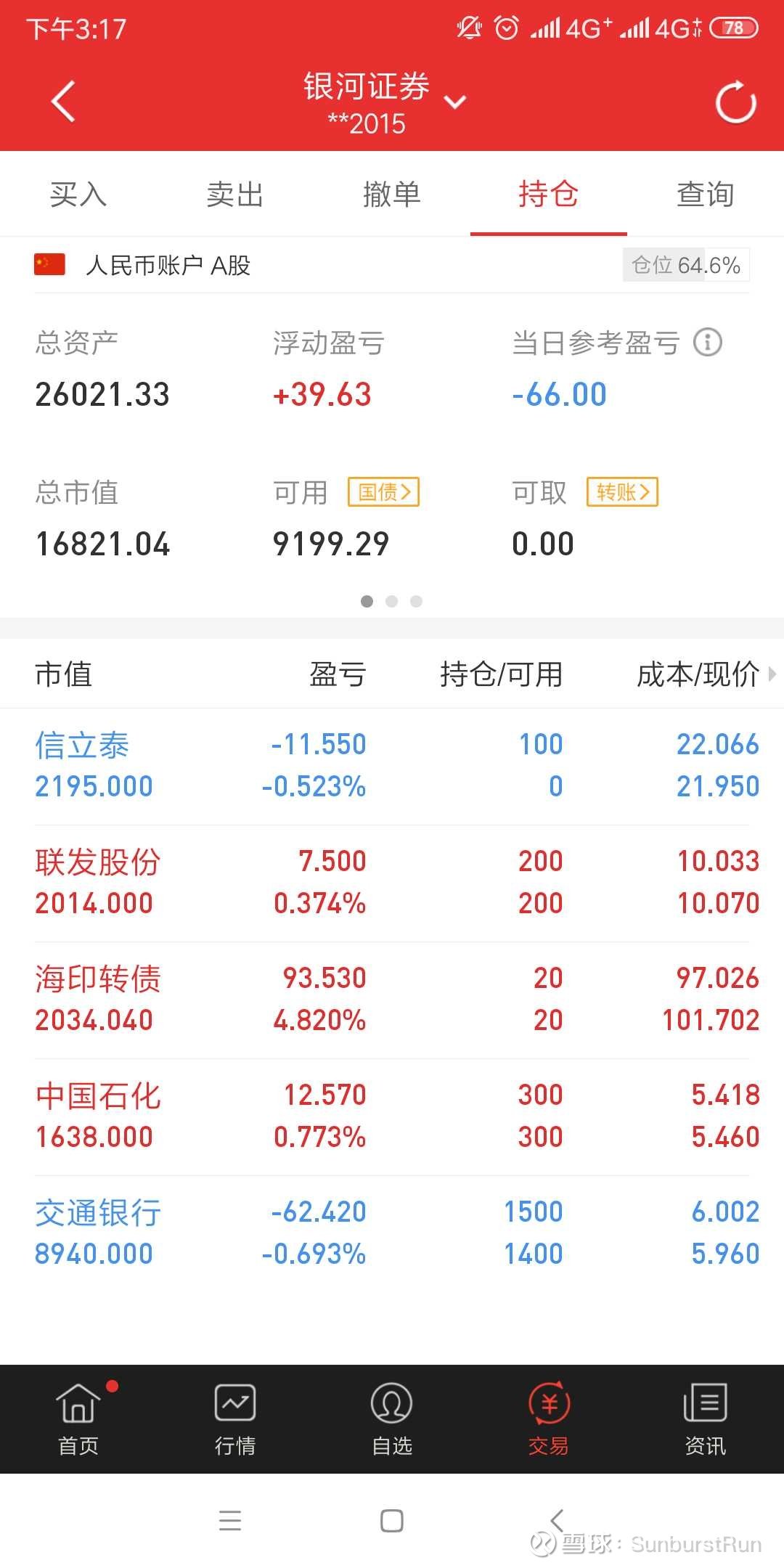Tap the 国债 button
784x1568 pixels.
(384, 492)
